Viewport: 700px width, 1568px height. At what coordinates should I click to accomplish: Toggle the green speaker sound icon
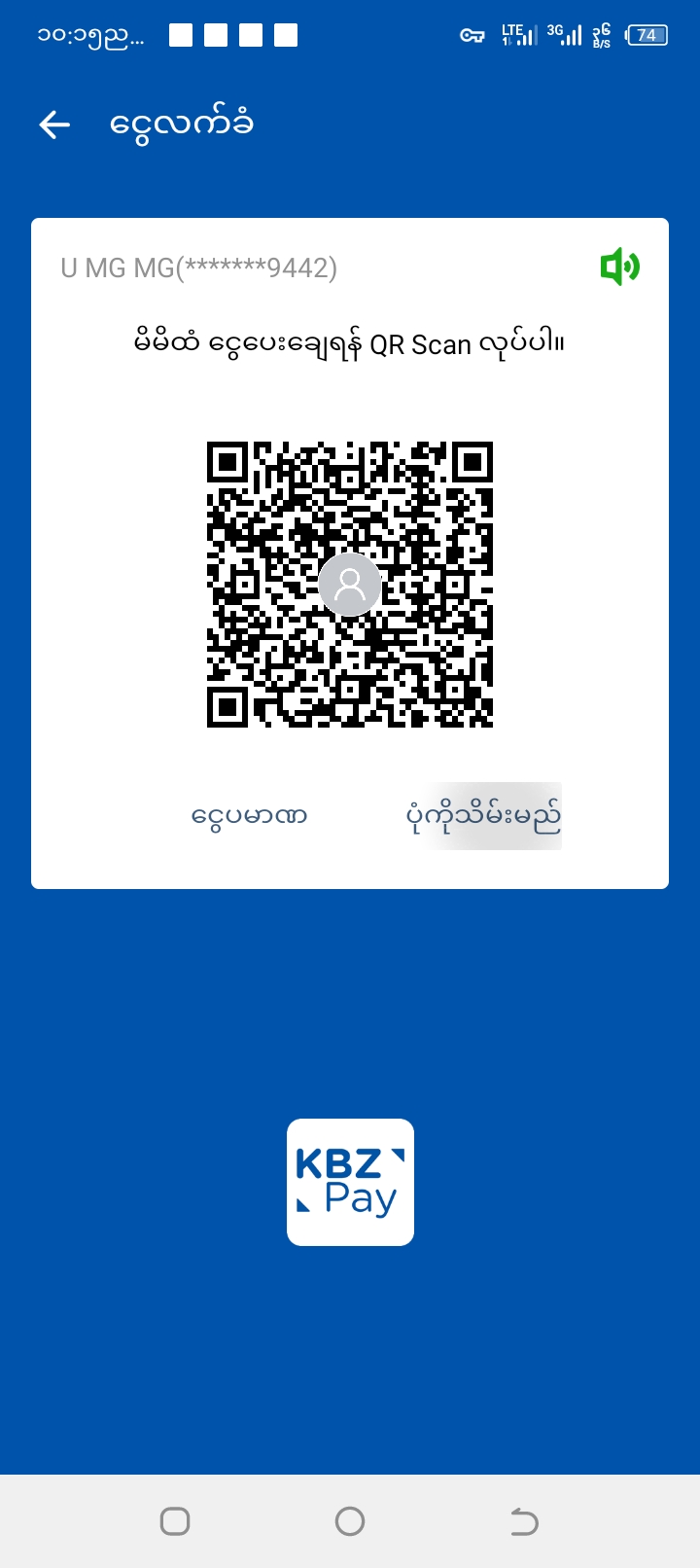pos(619,267)
